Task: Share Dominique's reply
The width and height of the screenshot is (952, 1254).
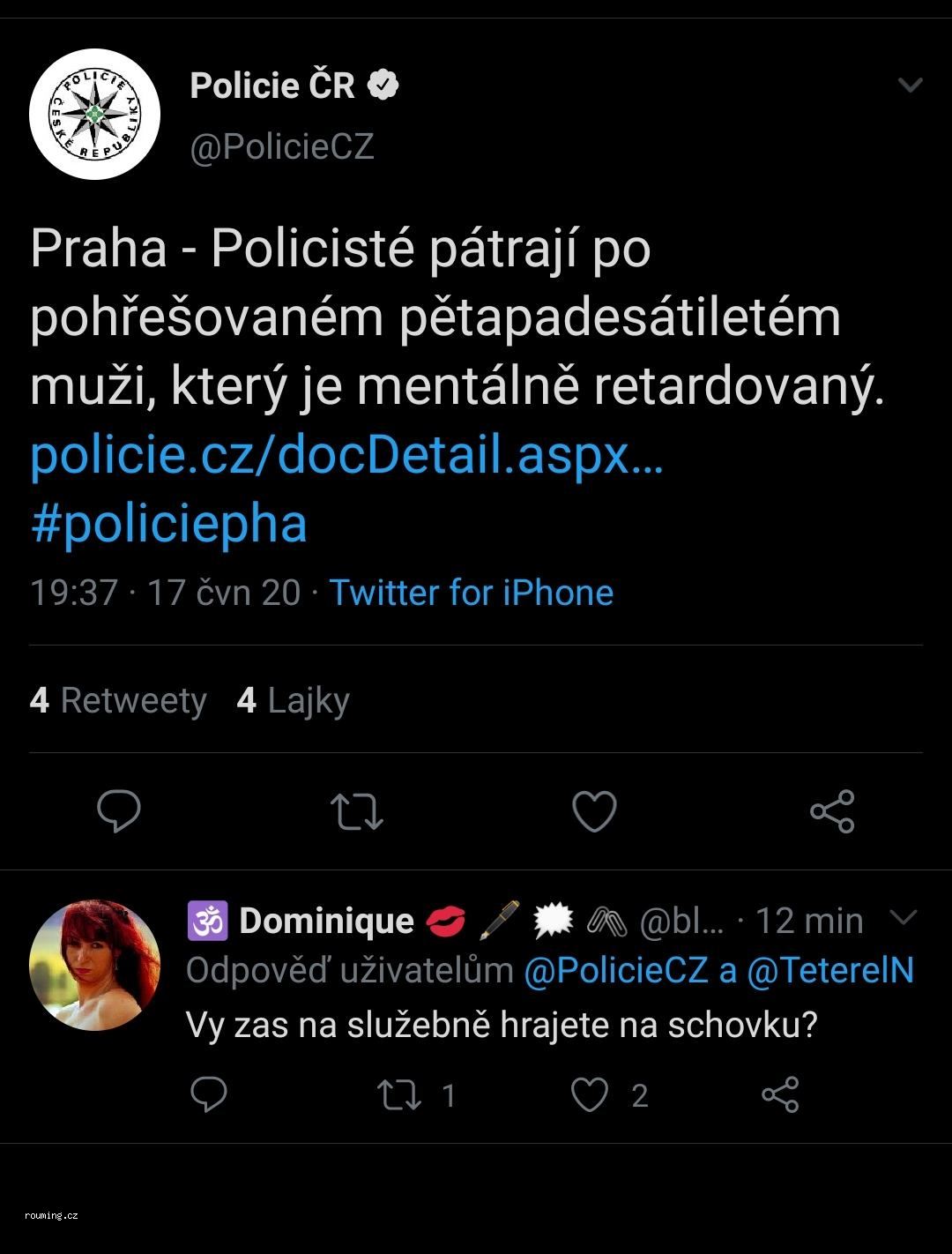Action: (779, 1094)
